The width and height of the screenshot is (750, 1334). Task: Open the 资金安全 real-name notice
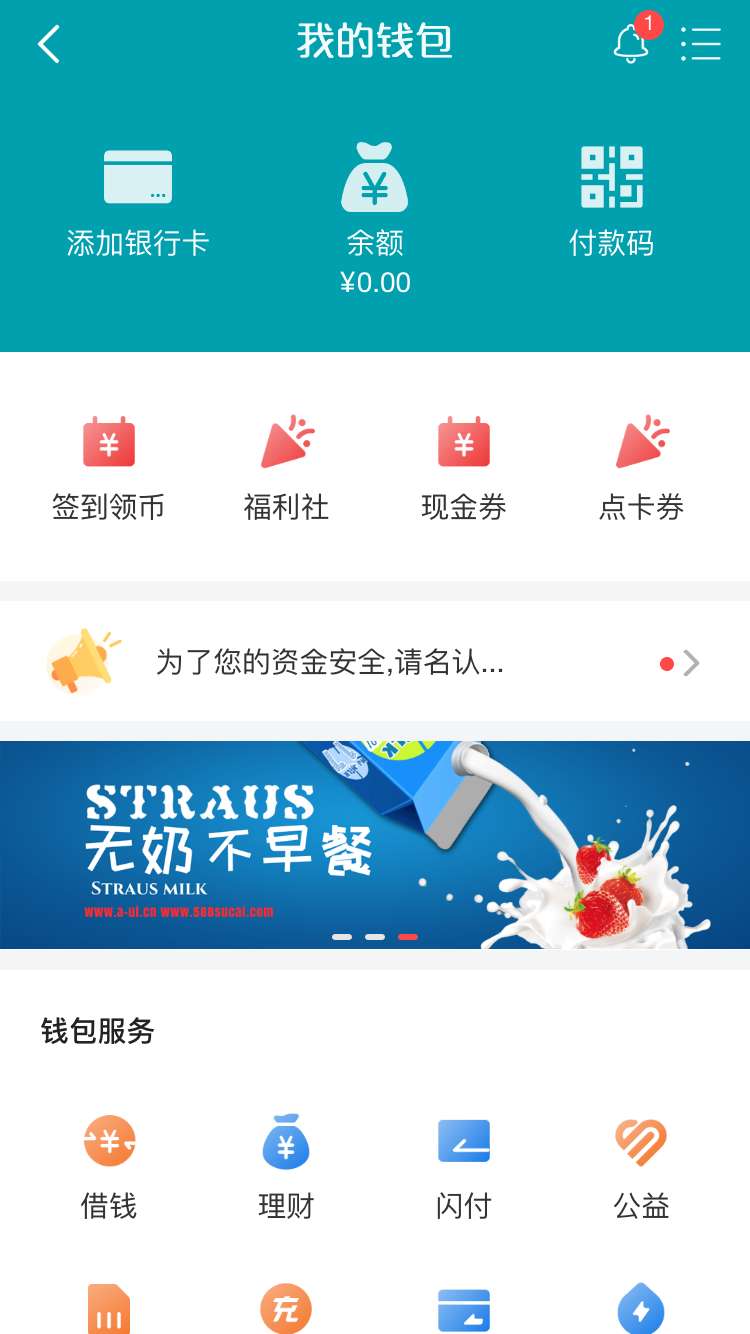pos(375,662)
